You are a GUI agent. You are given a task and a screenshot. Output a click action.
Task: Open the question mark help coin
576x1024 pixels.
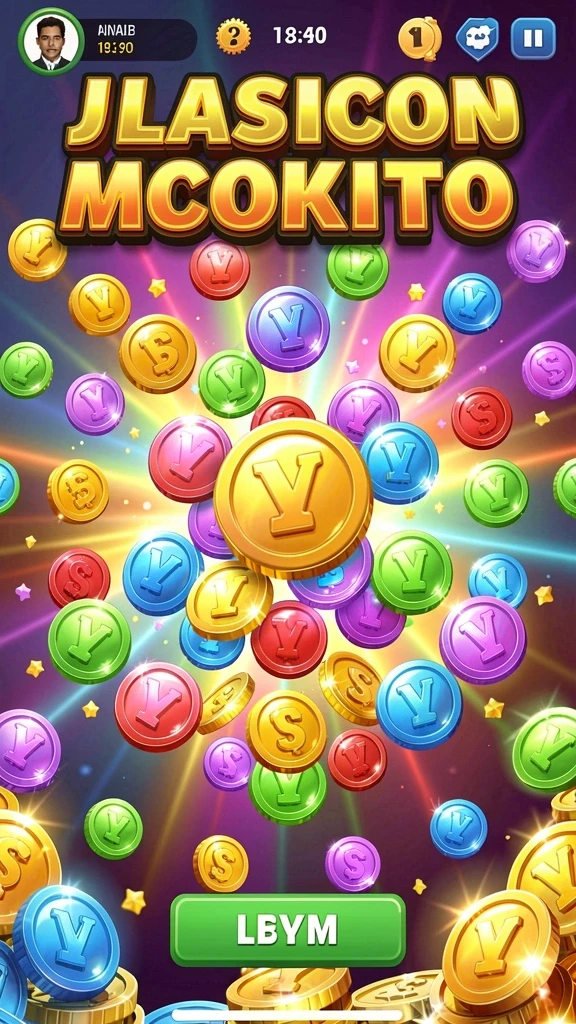click(233, 37)
